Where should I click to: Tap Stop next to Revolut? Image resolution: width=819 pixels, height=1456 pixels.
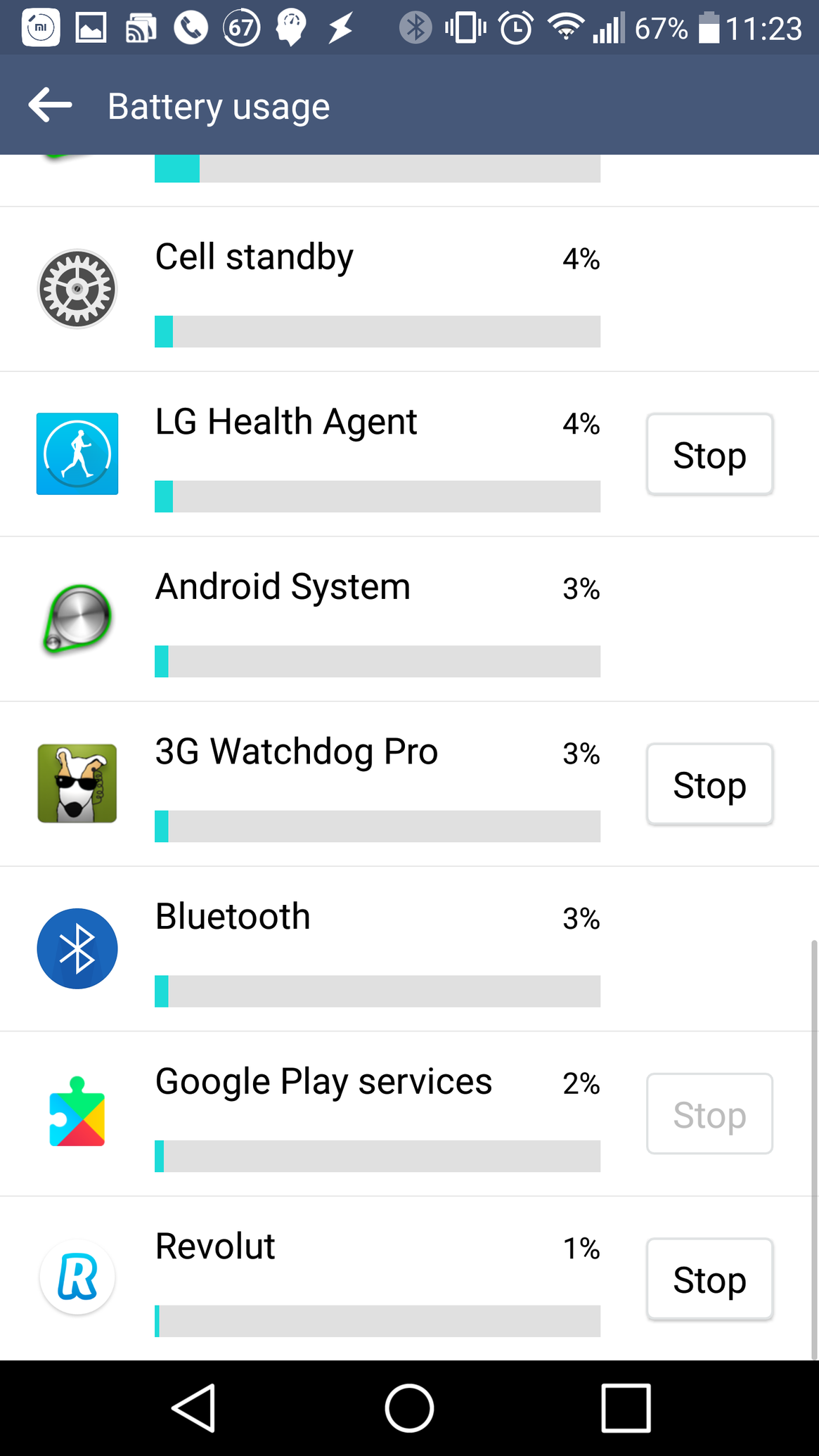pyautogui.click(x=709, y=1279)
